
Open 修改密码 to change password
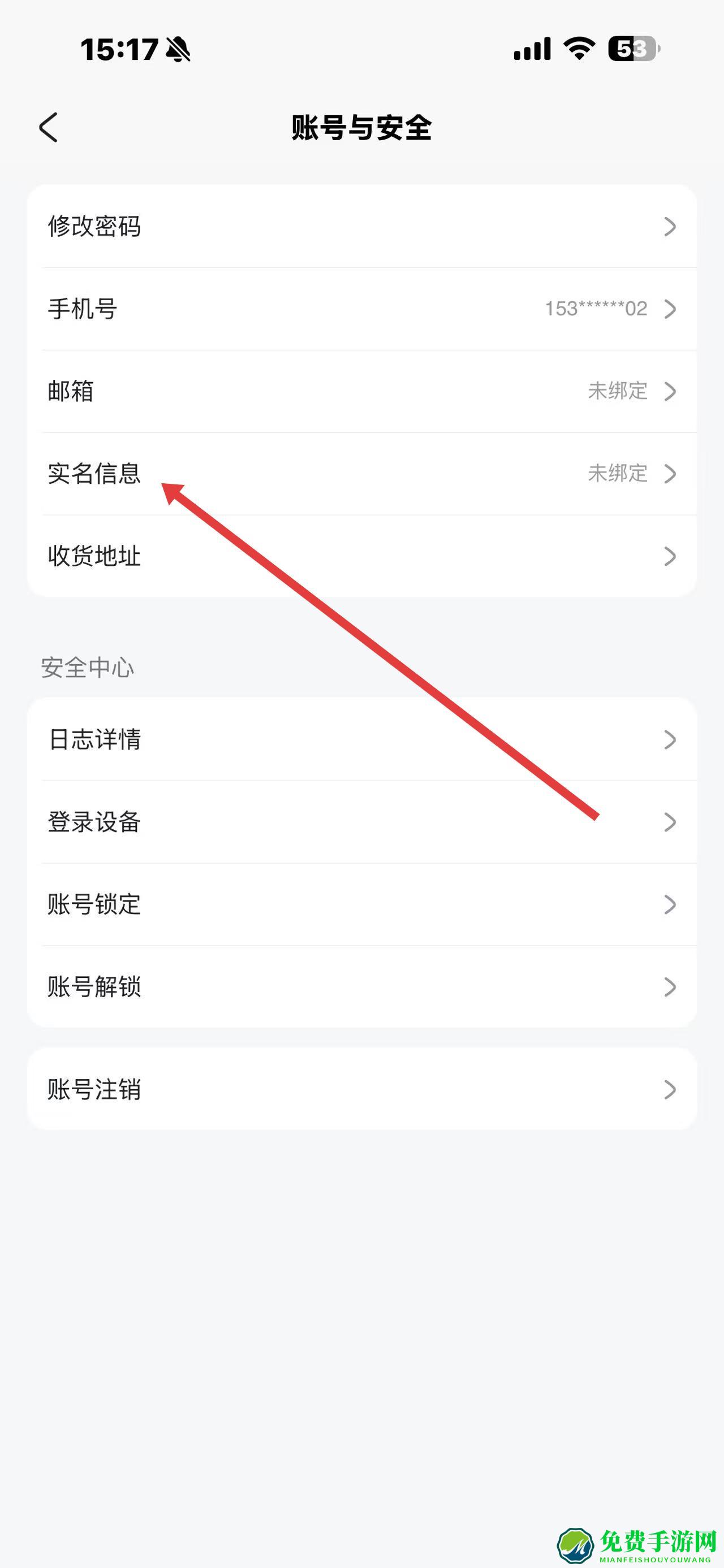click(x=361, y=227)
